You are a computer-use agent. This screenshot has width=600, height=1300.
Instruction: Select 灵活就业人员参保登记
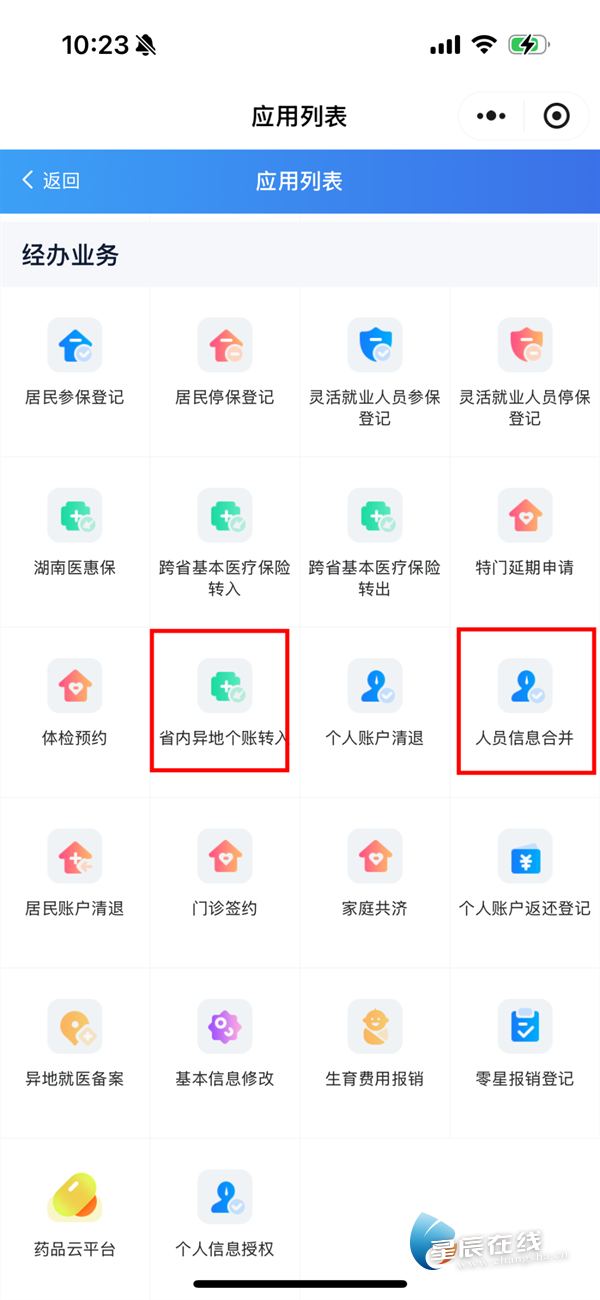tap(375, 370)
